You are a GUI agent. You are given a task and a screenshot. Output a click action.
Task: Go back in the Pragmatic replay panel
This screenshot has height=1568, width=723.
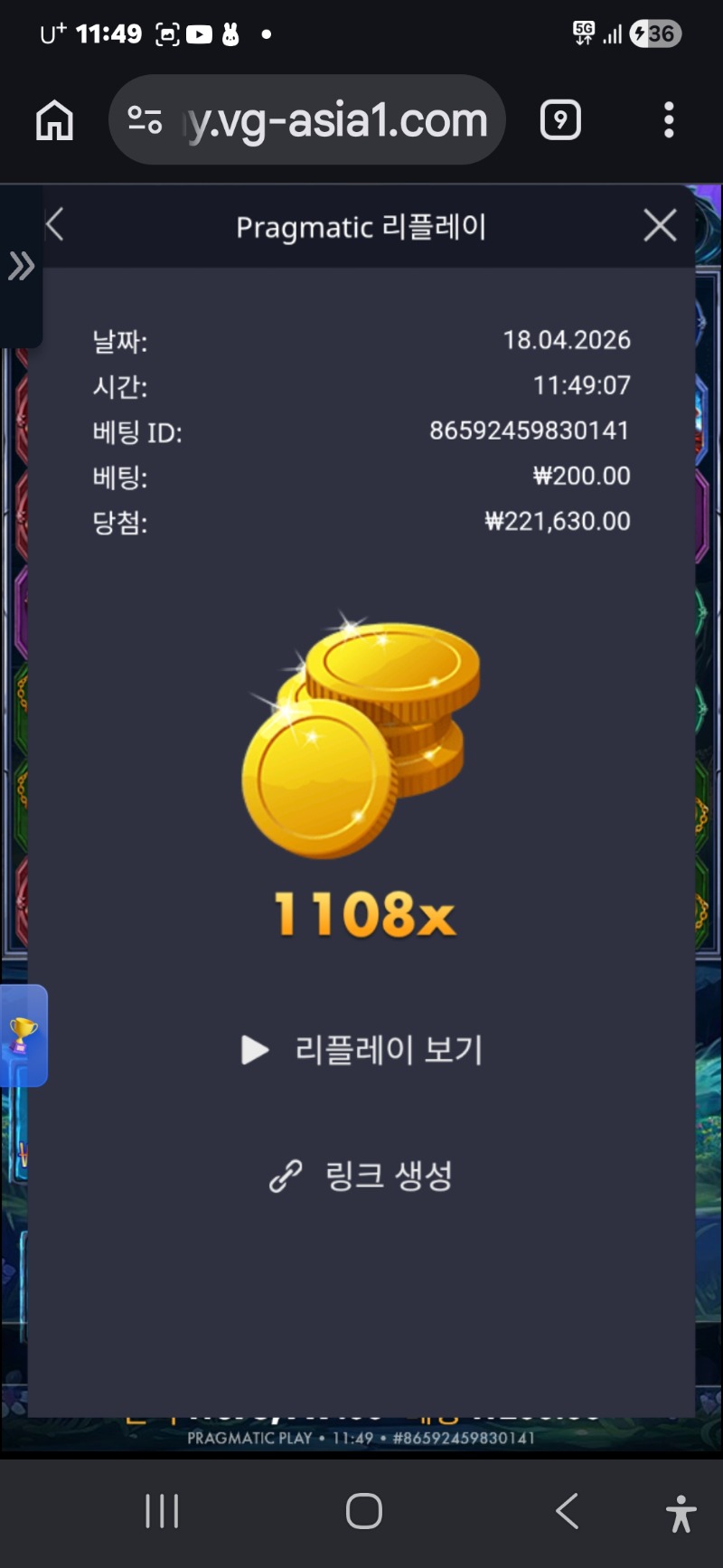[x=55, y=225]
